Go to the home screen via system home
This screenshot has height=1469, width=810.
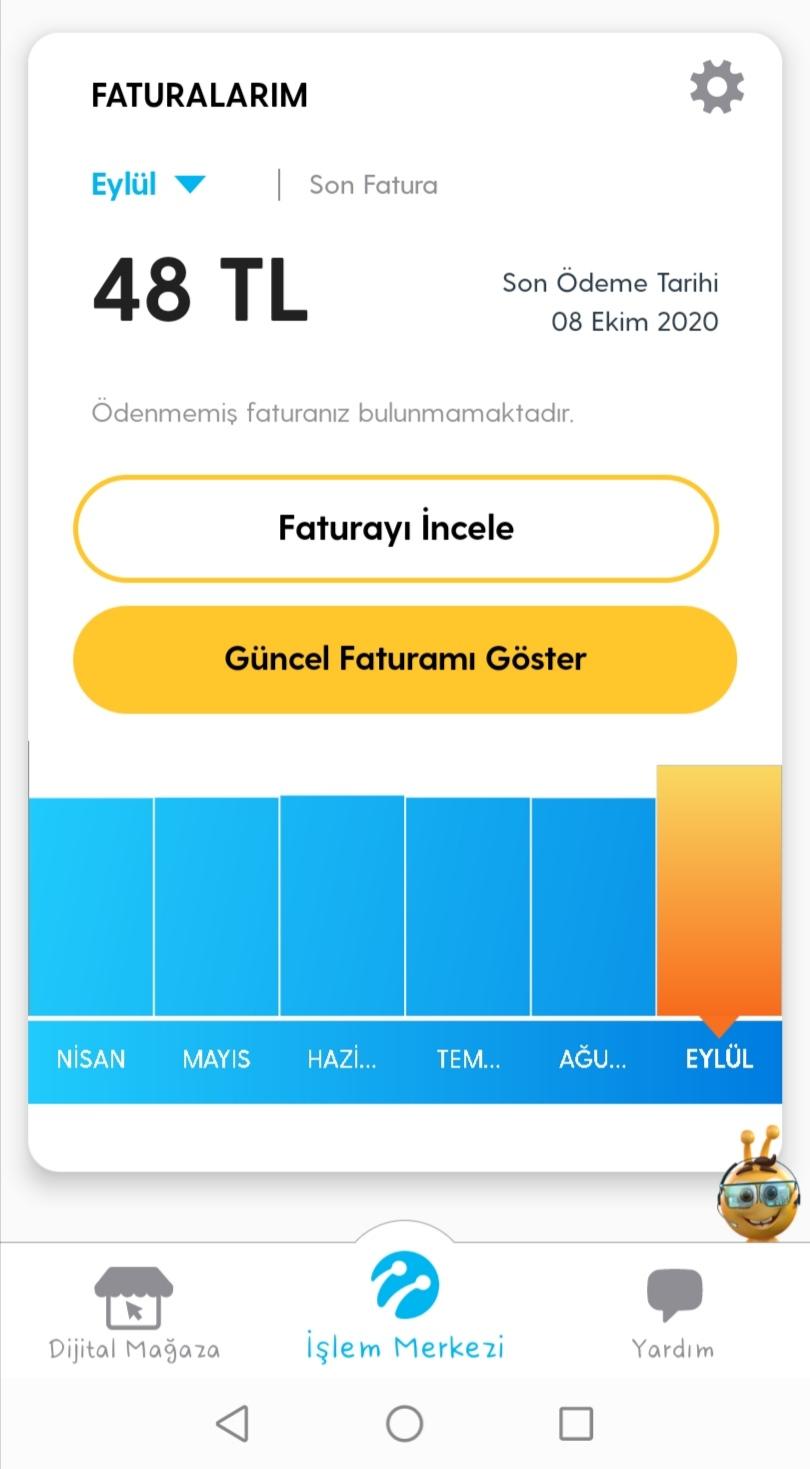click(405, 1422)
